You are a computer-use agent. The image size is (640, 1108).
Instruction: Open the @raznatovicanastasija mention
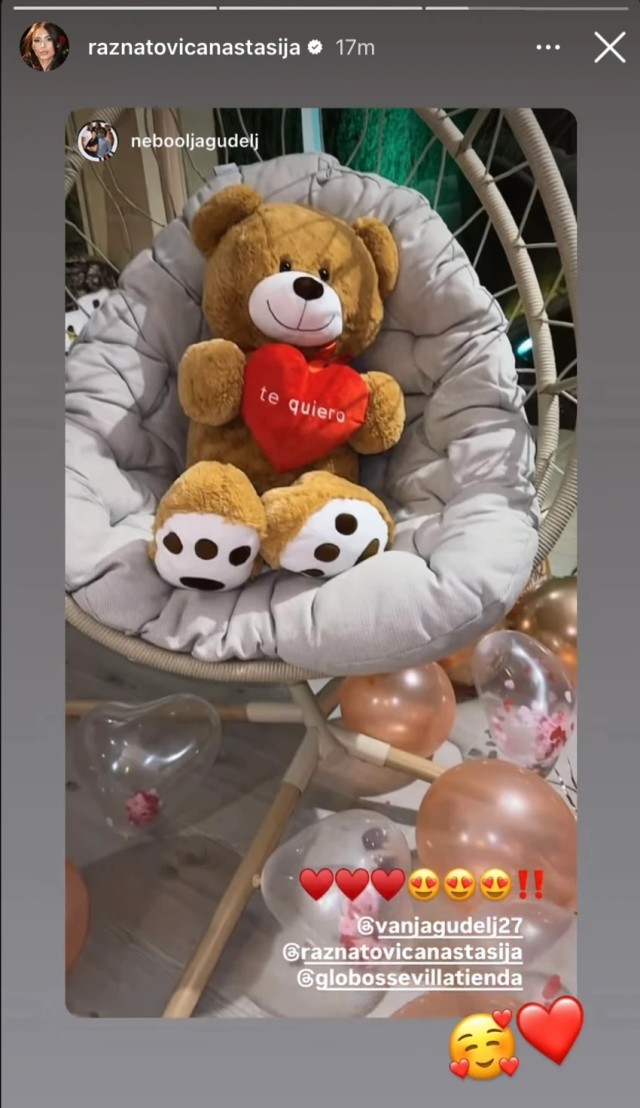[401, 952]
